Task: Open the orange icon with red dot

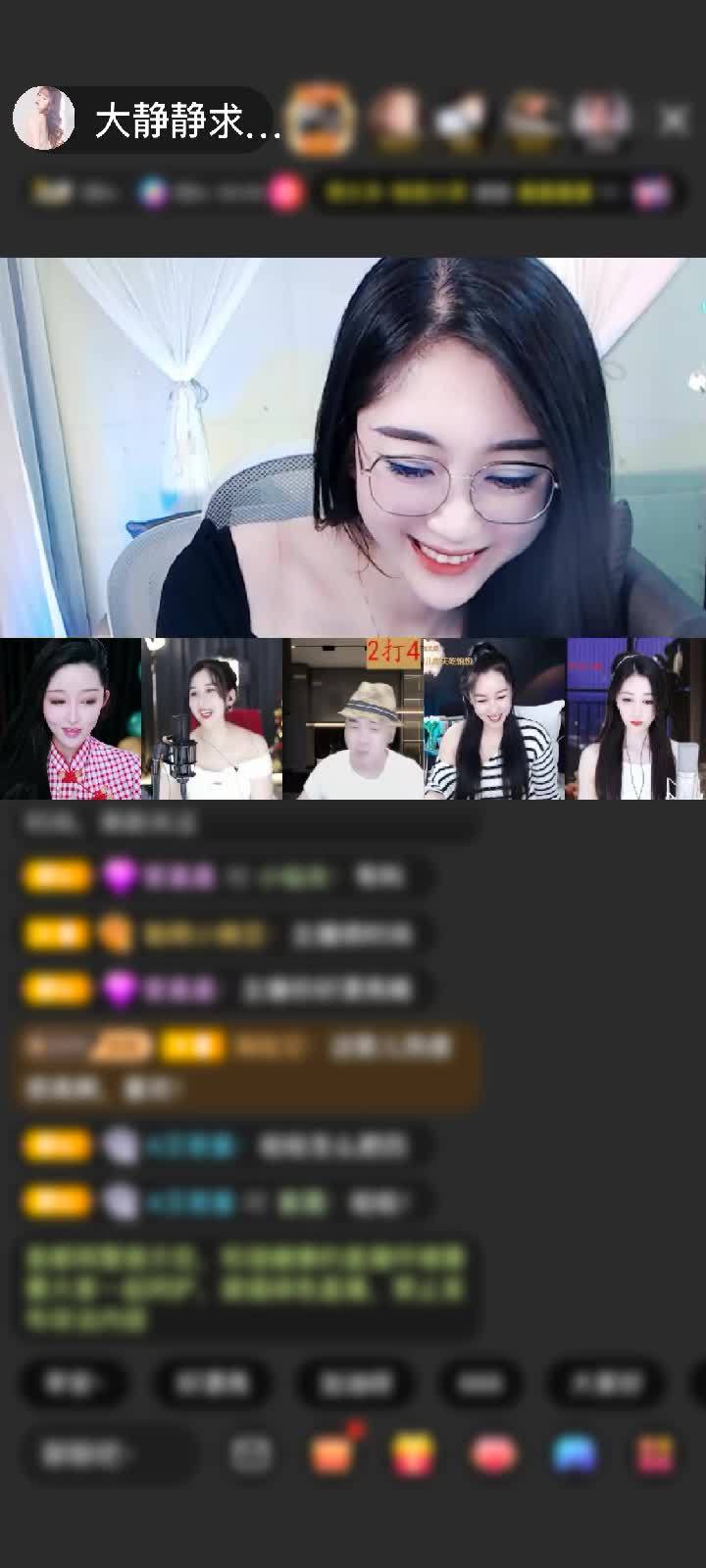Action: click(333, 1453)
